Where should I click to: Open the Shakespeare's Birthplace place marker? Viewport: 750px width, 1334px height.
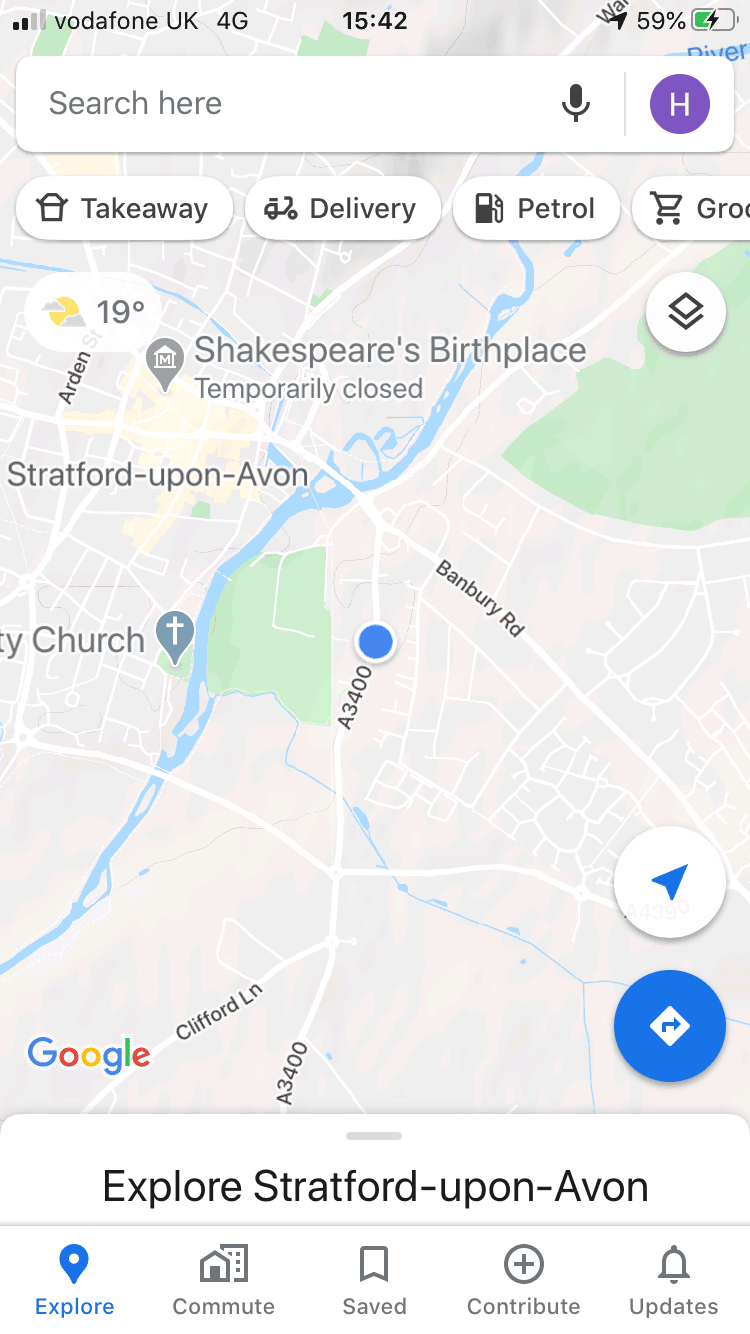[163, 365]
